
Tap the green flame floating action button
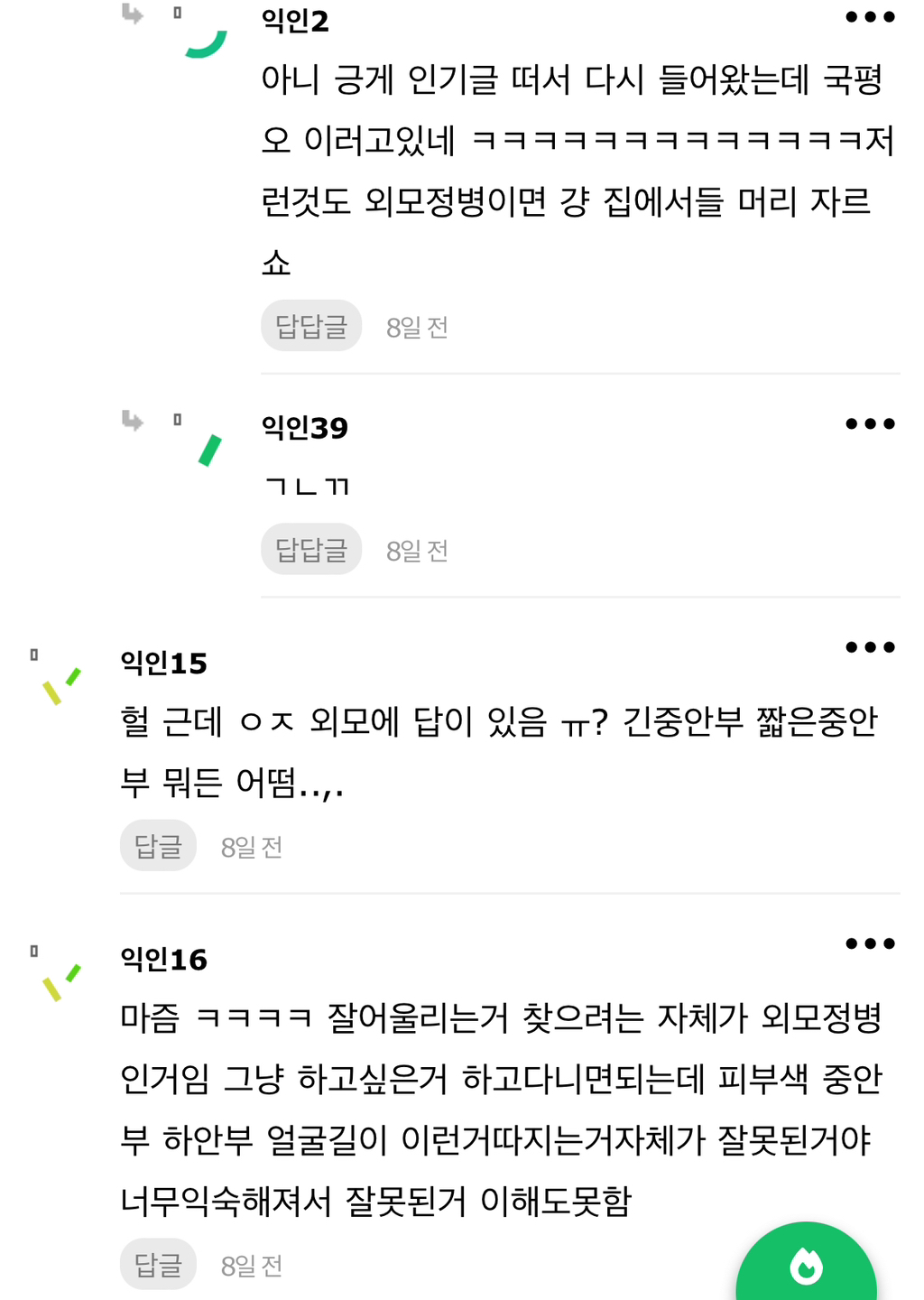click(808, 1267)
